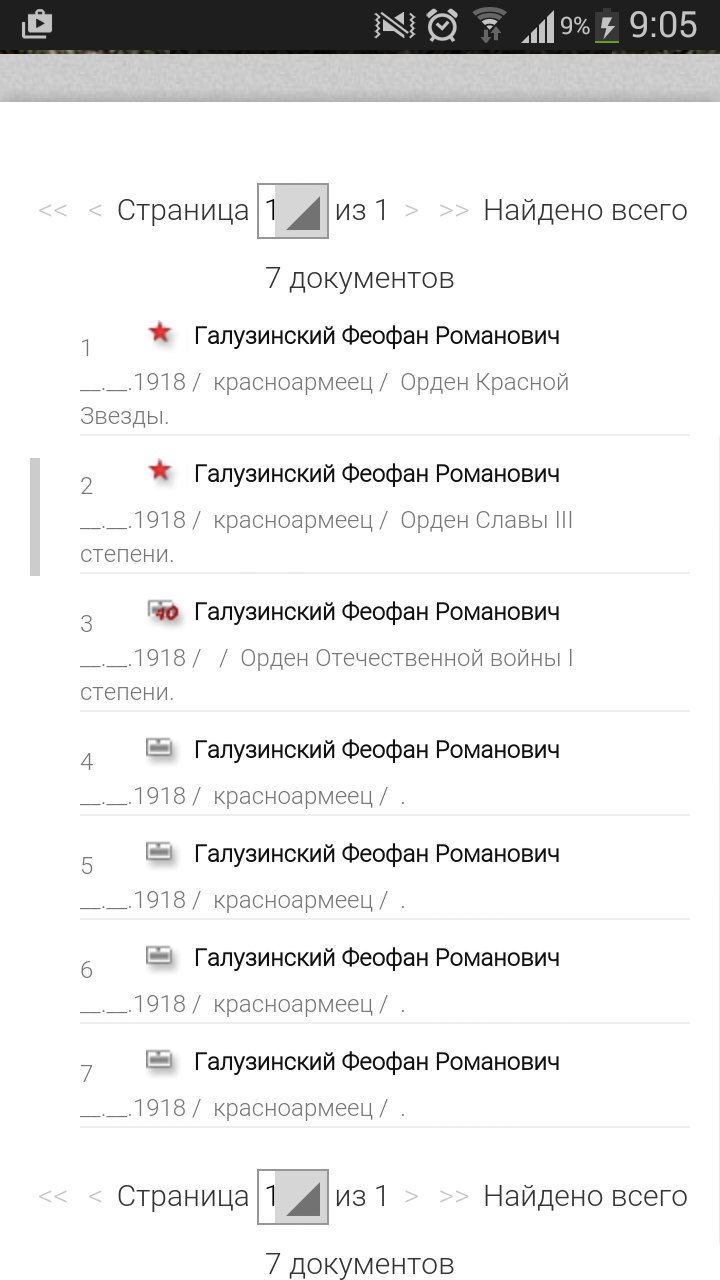Open document number 5 for Галузинский
The height and width of the screenshot is (1280, 720).
pyautogui.click(x=376, y=854)
